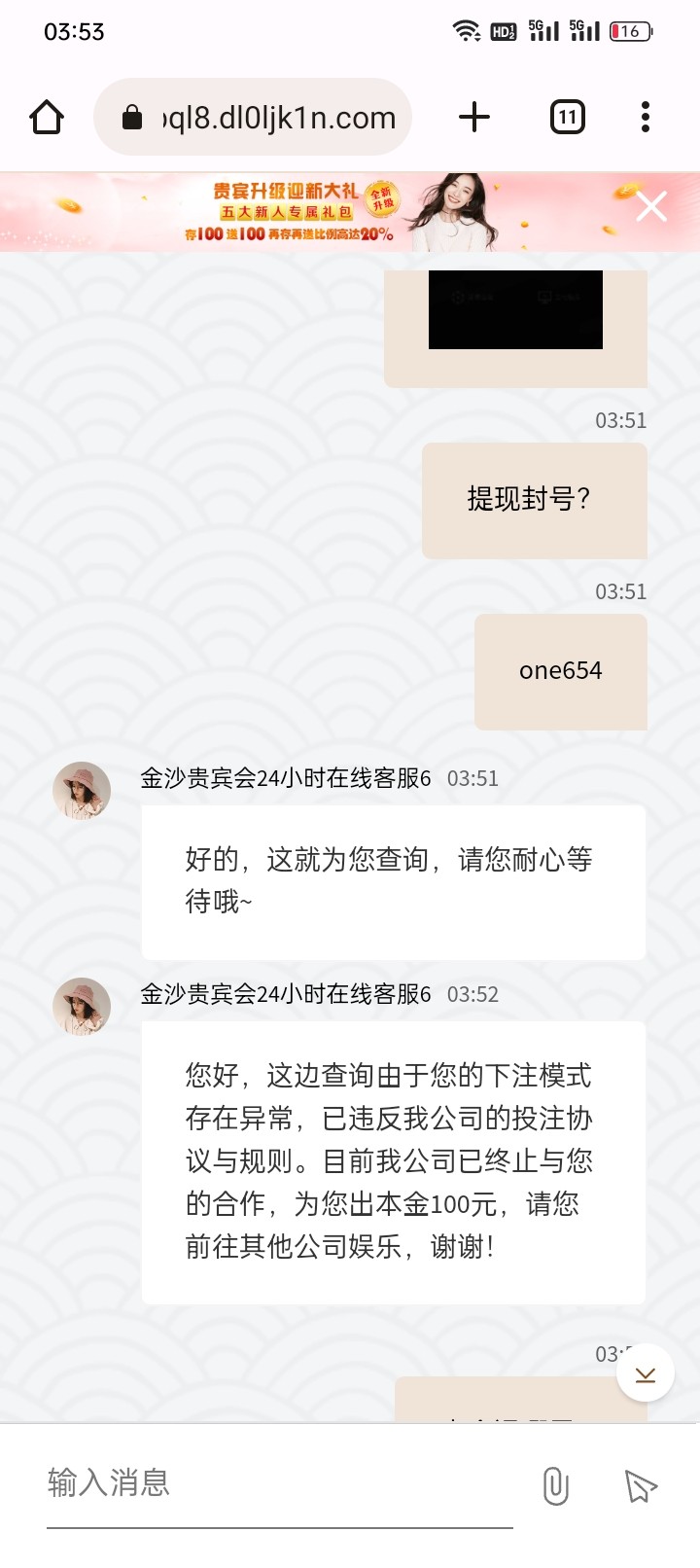Close the VIP promotion banner
The image size is (700, 1568).
tap(651, 206)
